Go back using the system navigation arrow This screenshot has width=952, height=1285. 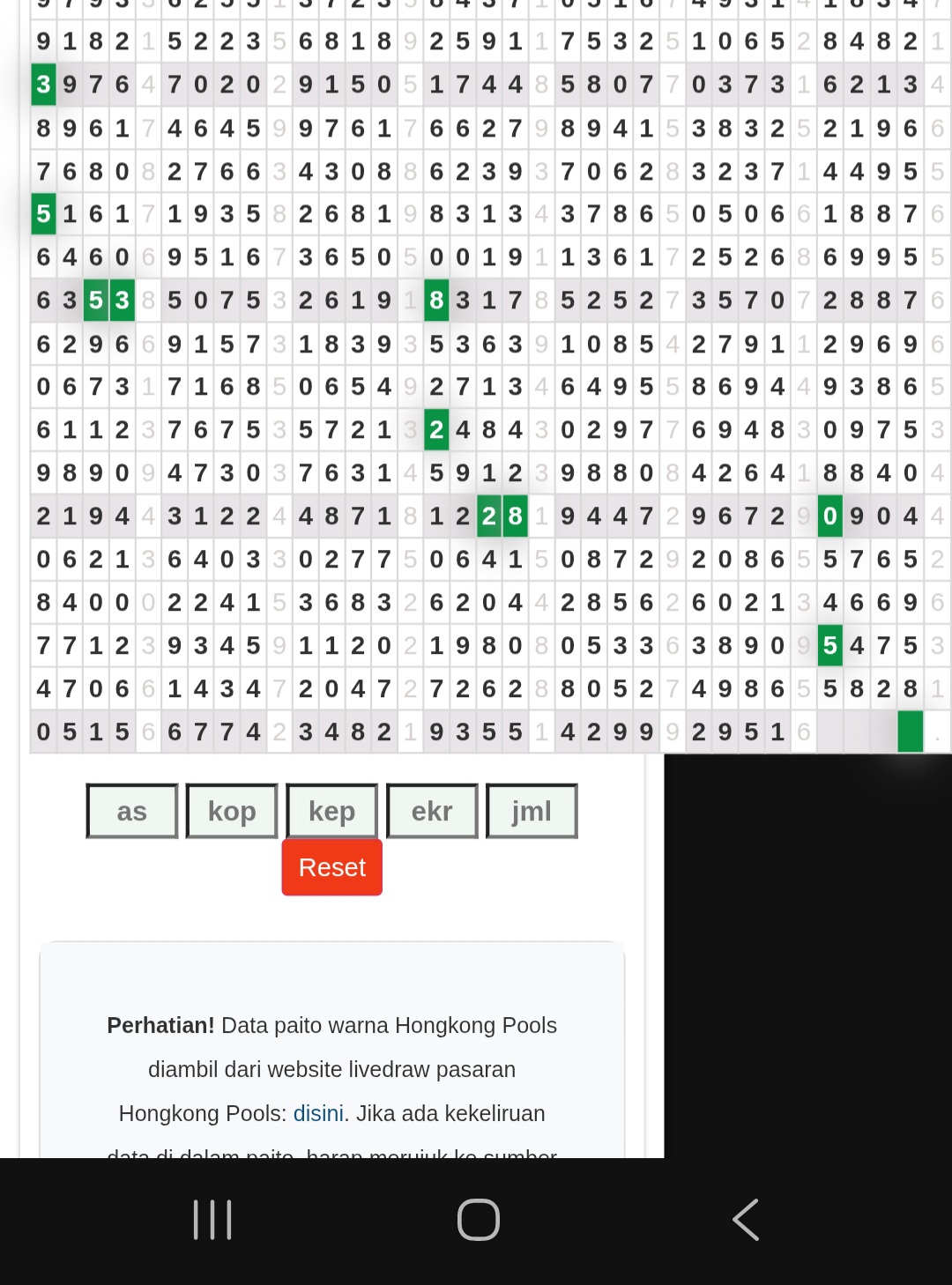coord(746,1220)
